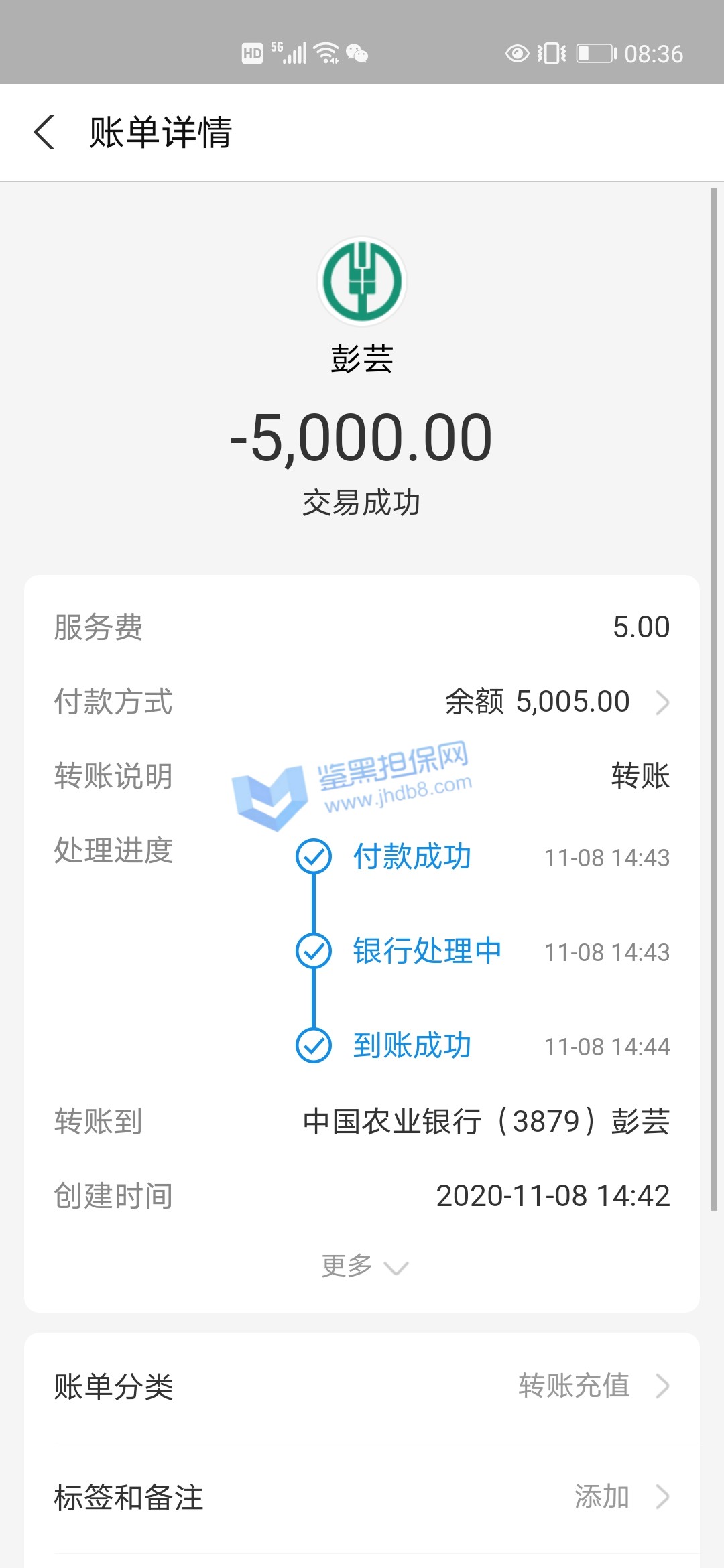The image size is (724, 1568).
Task: Open the 账单分类 category row
Action: (362, 1386)
